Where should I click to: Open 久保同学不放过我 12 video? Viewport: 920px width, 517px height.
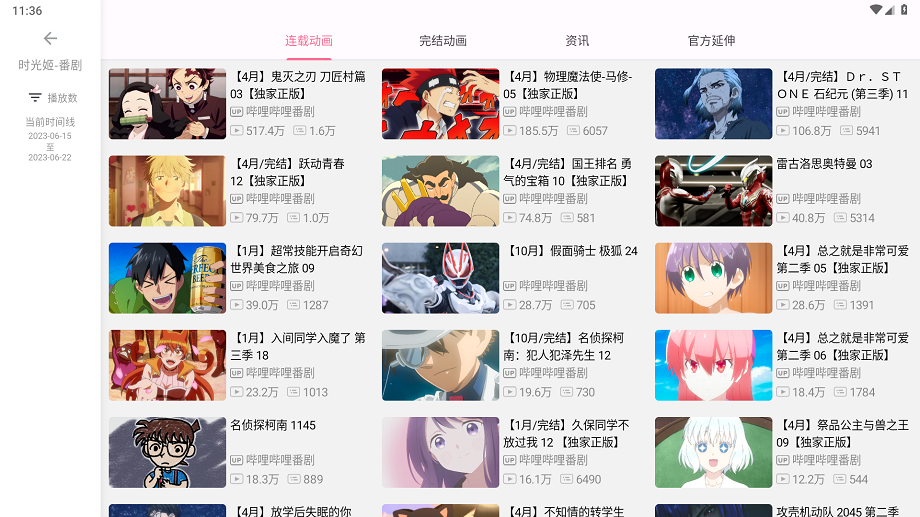(440, 452)
